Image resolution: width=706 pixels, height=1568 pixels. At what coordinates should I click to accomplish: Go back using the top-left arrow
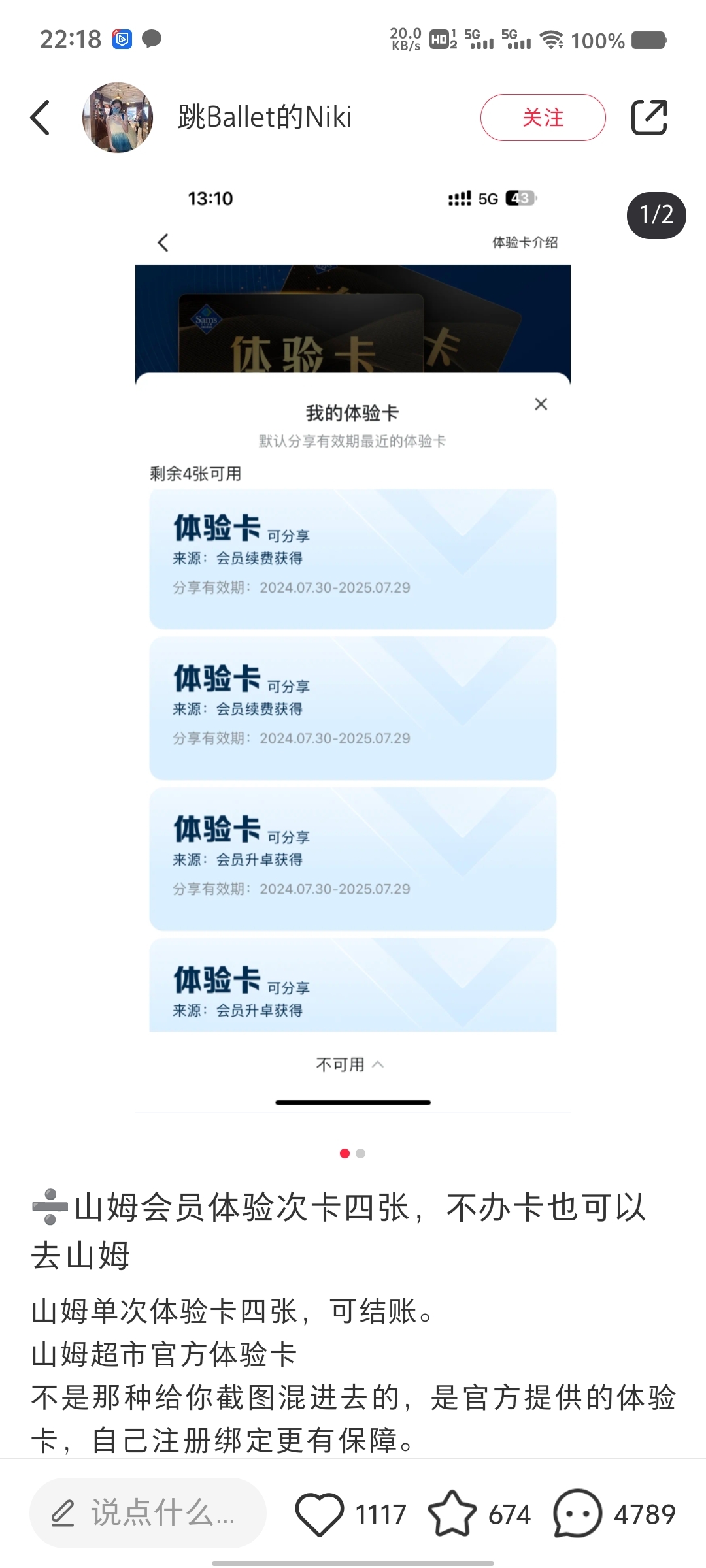41,118
